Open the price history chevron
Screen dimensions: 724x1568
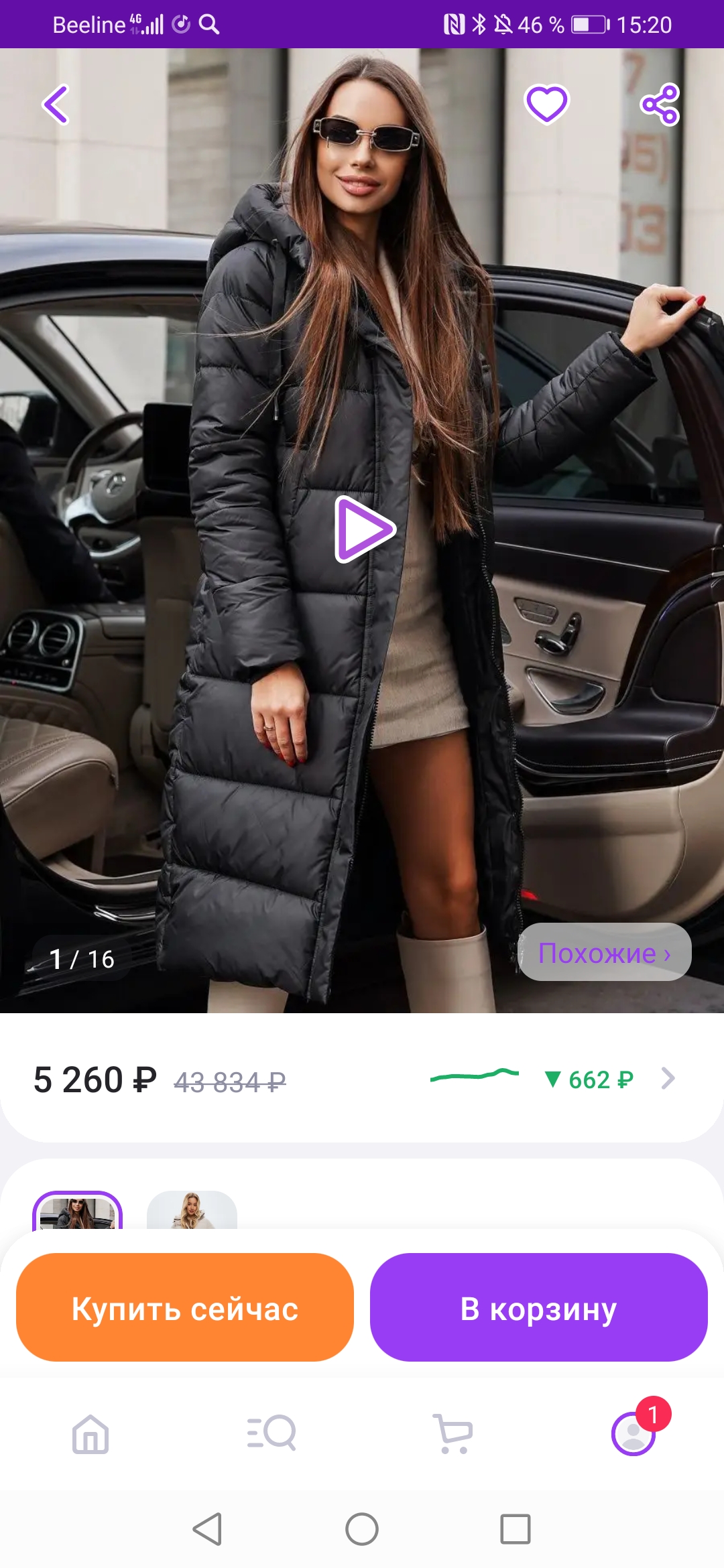[x=668, y=1078]
